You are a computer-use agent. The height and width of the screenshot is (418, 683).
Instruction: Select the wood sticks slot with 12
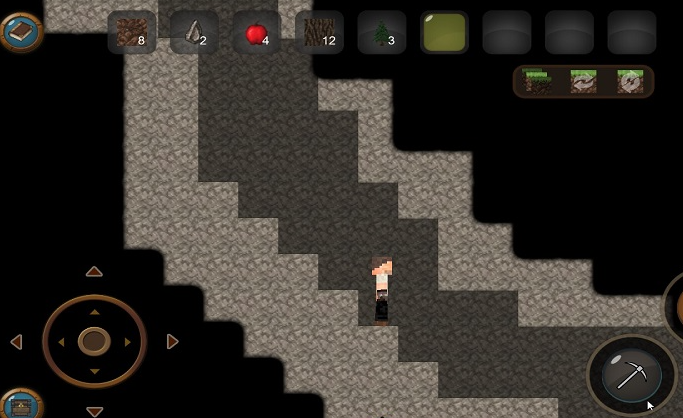(319, 32)
